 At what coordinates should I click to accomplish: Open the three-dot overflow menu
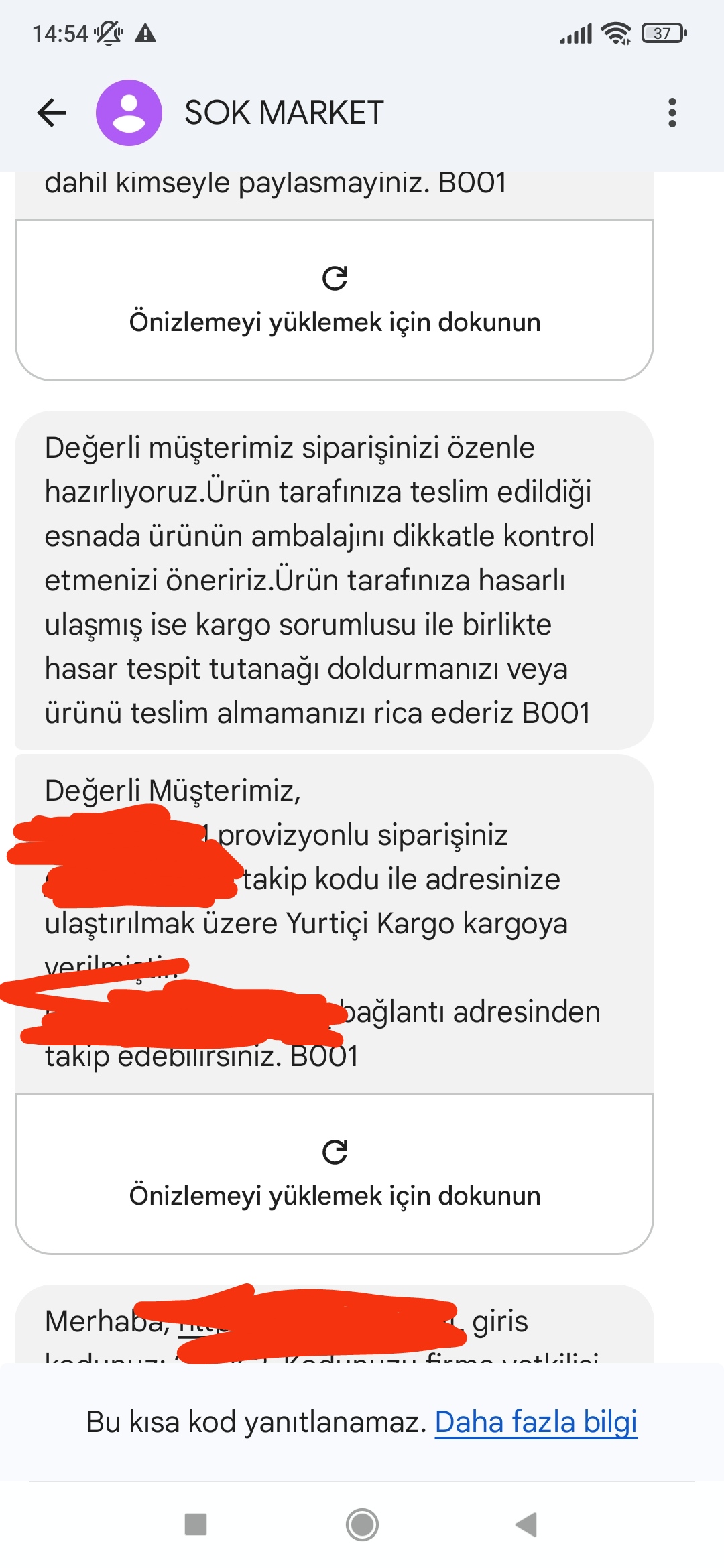[x=672, y=113]
